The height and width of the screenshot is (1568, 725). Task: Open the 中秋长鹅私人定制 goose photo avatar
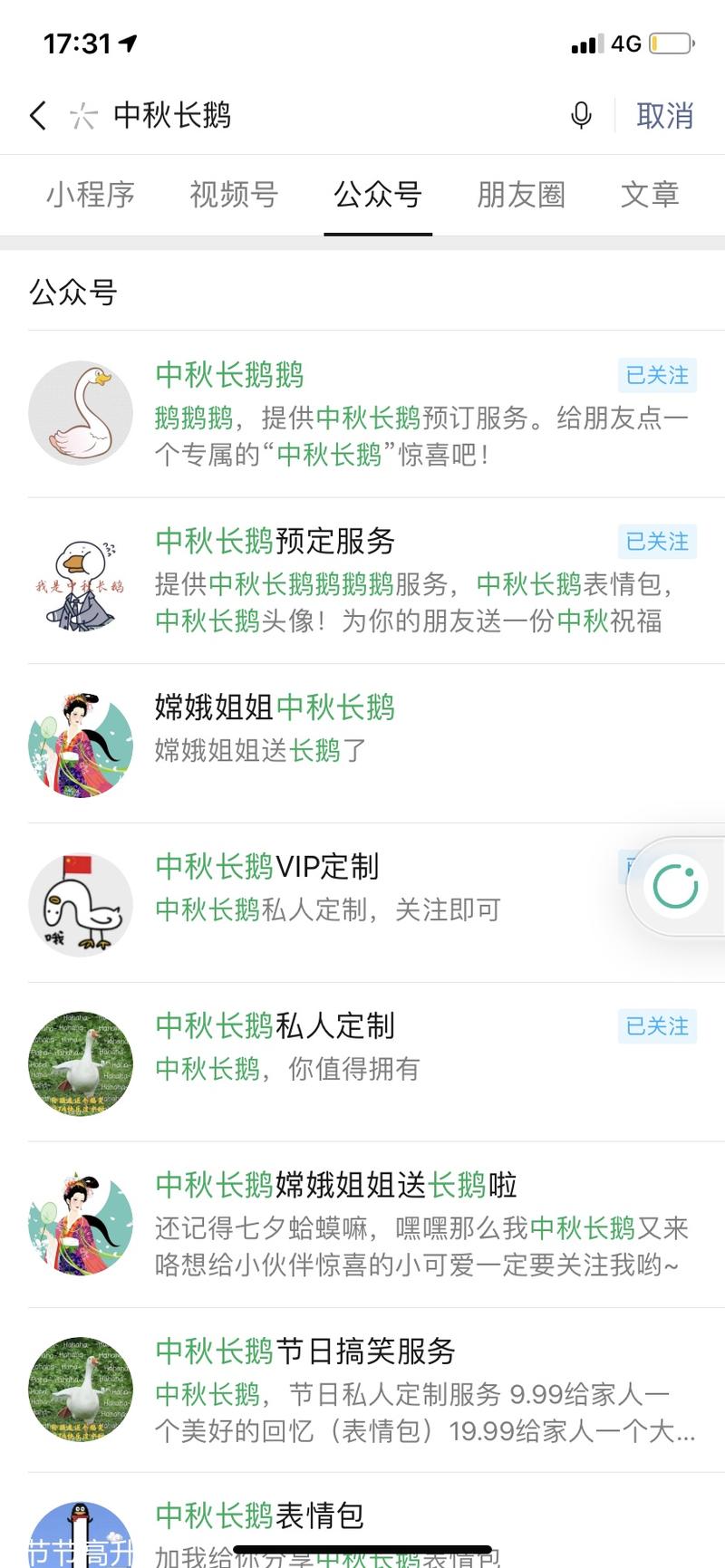(80, 1064)
